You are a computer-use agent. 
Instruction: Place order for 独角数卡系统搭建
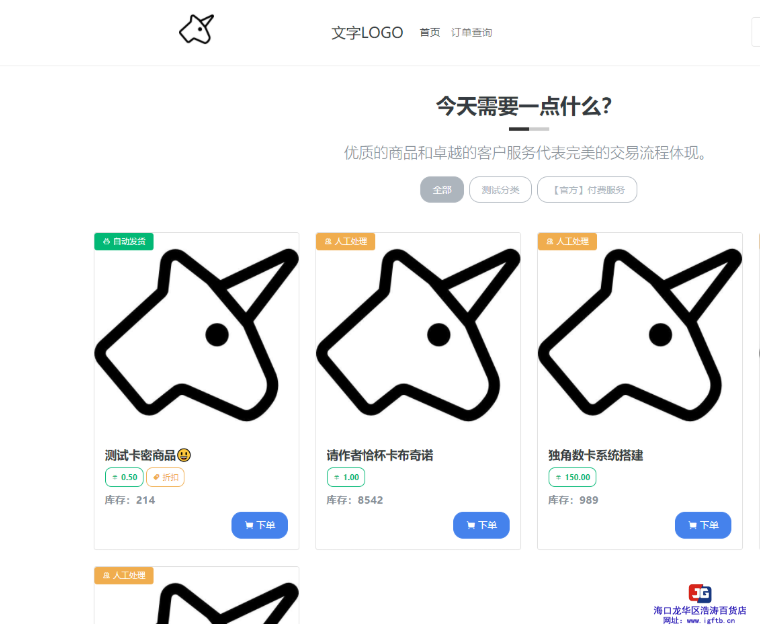coord(703,525)
